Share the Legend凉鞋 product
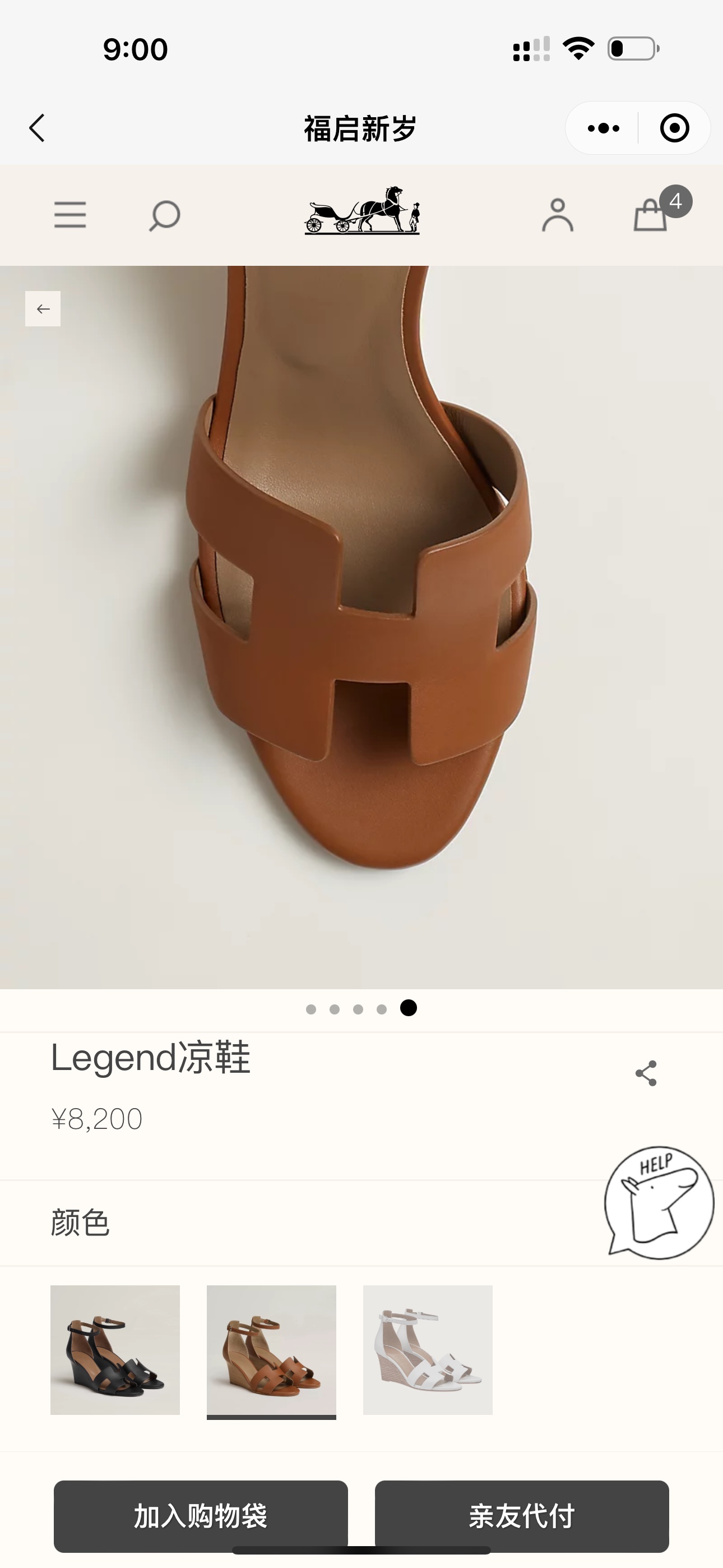The width and height of the screenshot is (723, 1568). pyautogui.click(x=646, y=1073)
